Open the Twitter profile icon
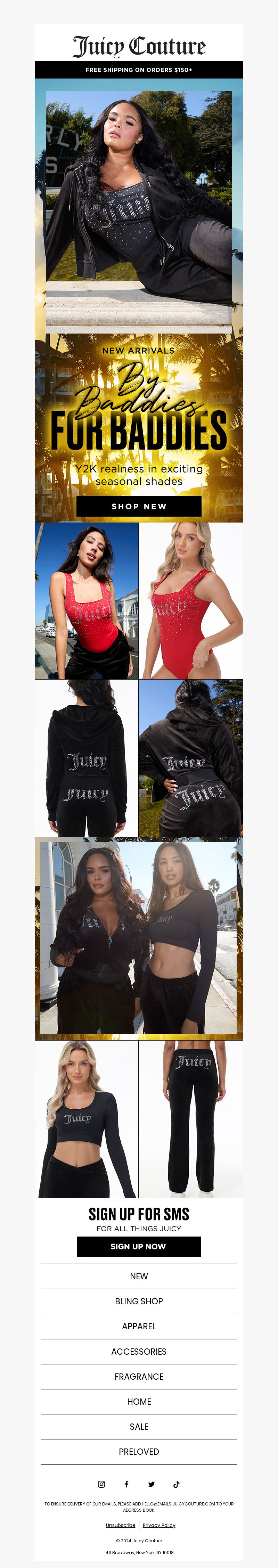 pos(152,1484)
